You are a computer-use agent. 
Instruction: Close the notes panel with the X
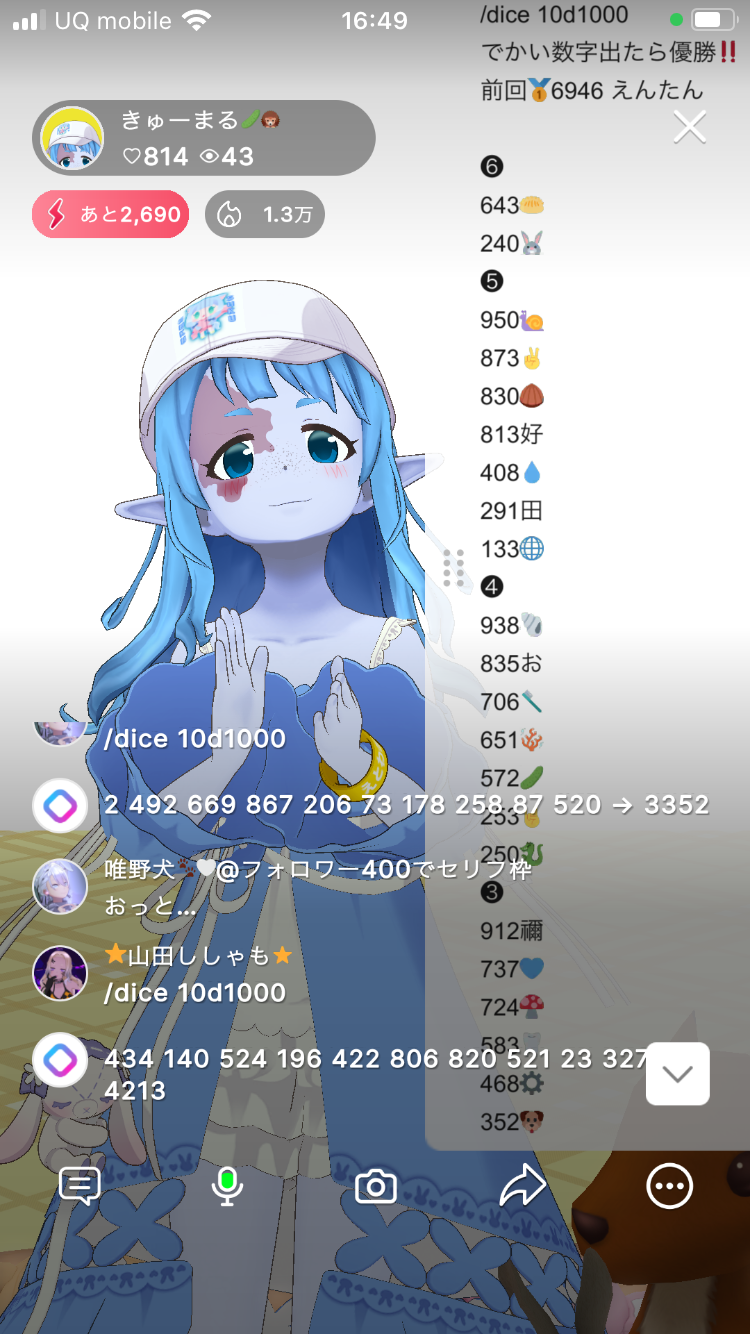pos(690,127)
